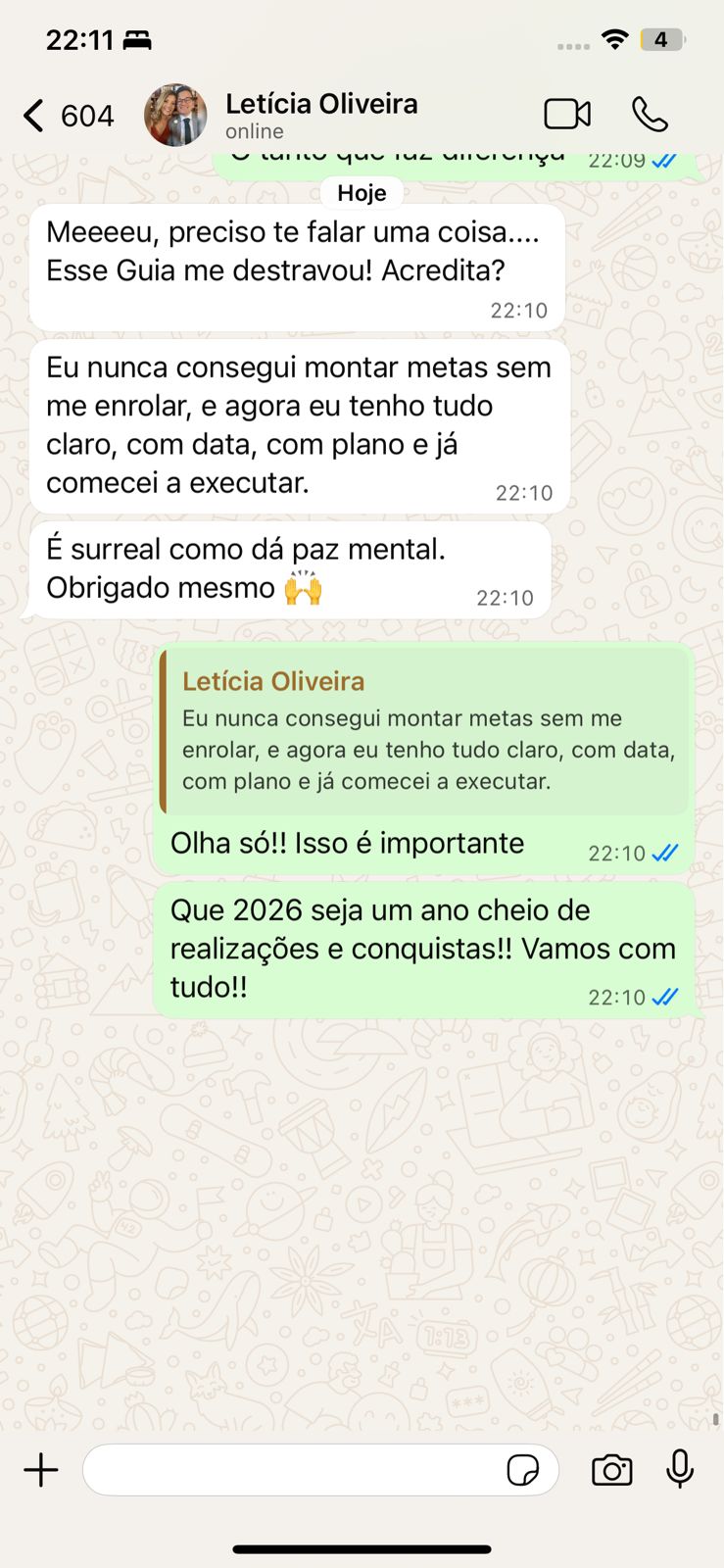The width and height of the screenshot is (724, 1568).
Task: Open the sticker picker
Action: click(523, 1470)
